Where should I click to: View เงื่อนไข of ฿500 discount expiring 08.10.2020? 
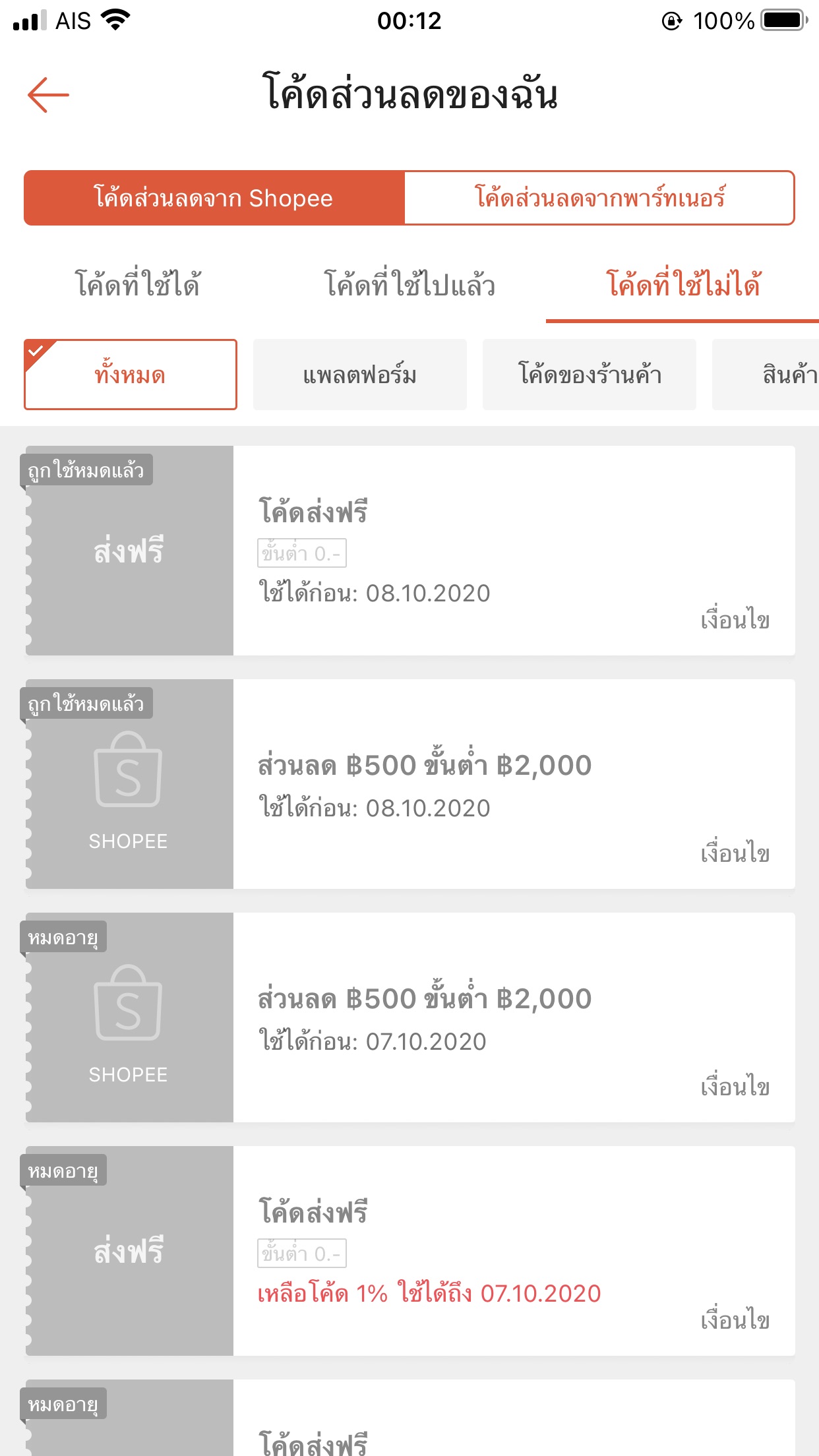(x=735, y=853)
